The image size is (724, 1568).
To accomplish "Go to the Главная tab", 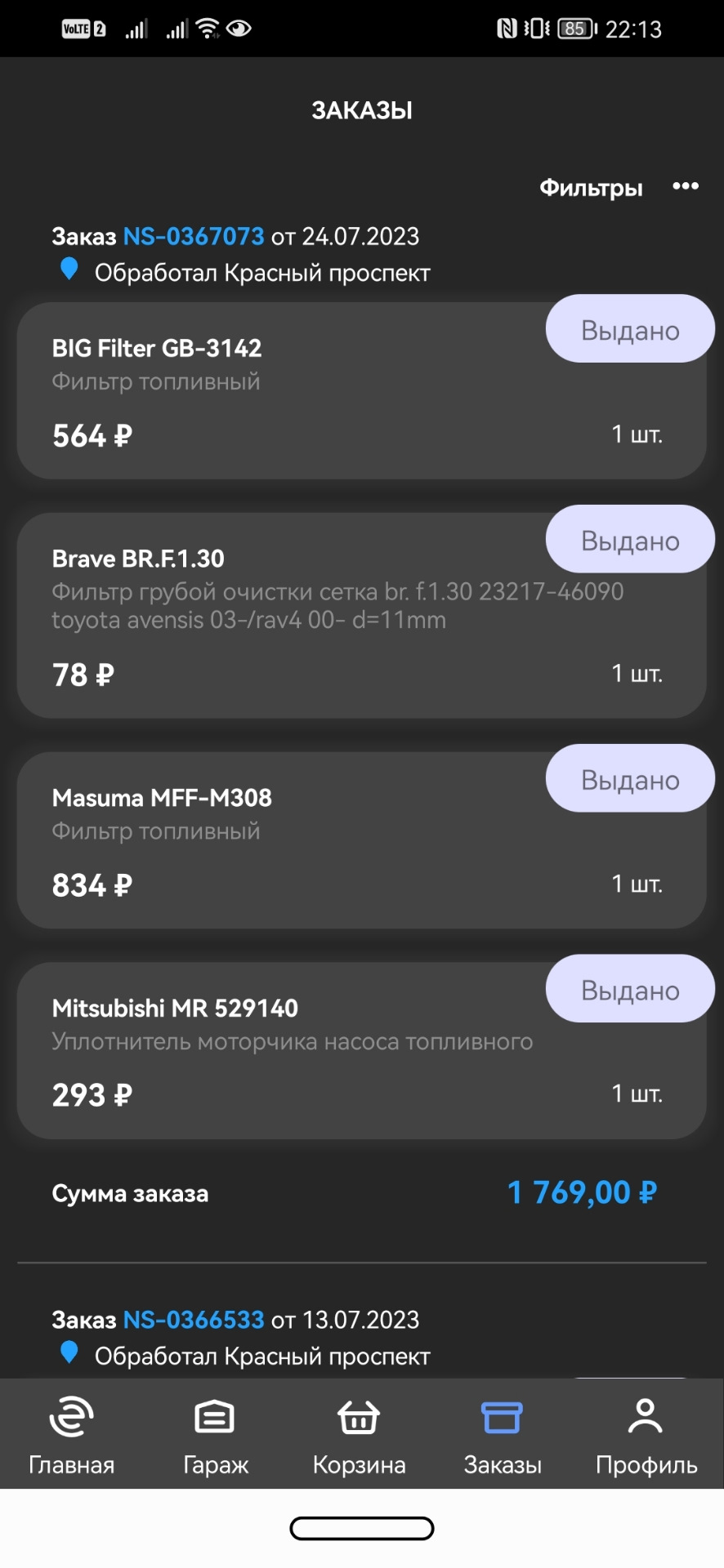I will click(72, 1436).
